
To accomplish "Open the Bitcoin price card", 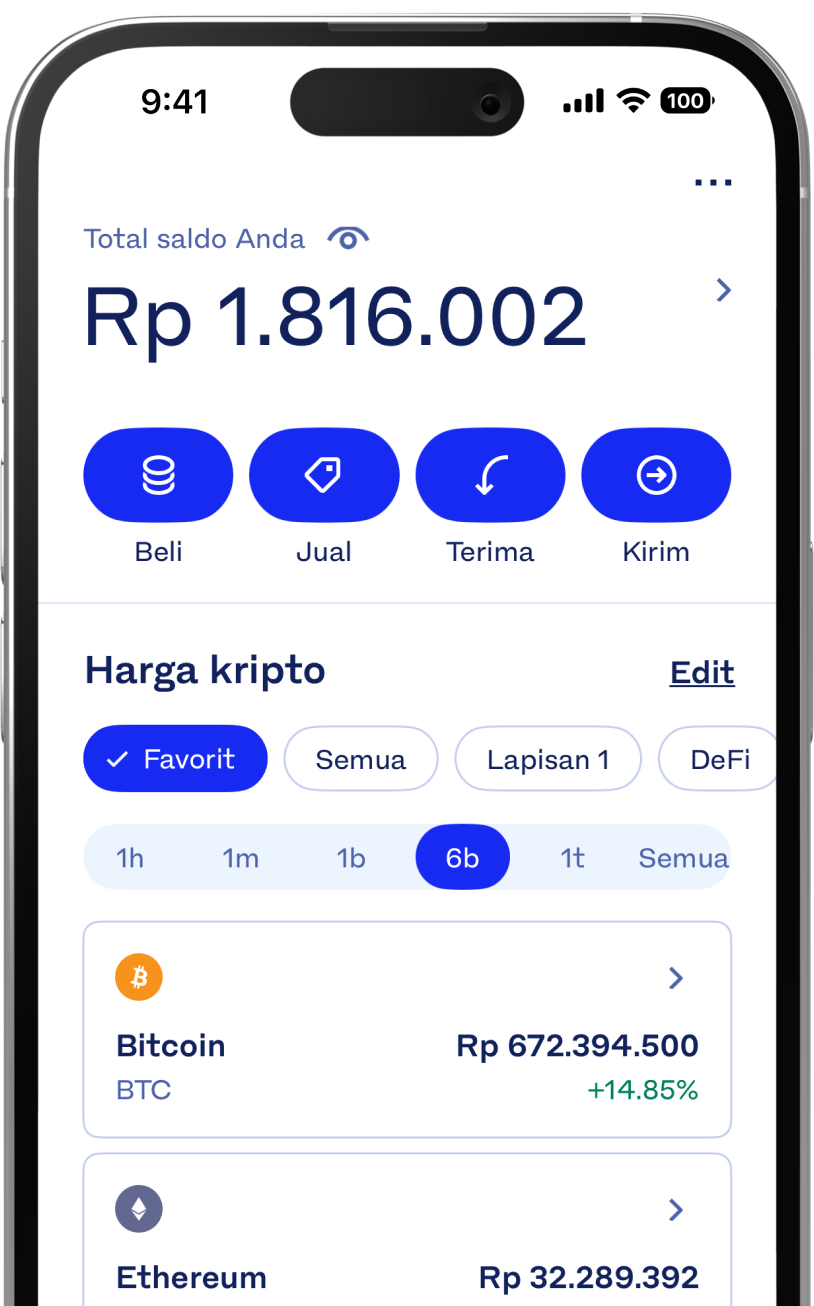I will pos(407,1030).
